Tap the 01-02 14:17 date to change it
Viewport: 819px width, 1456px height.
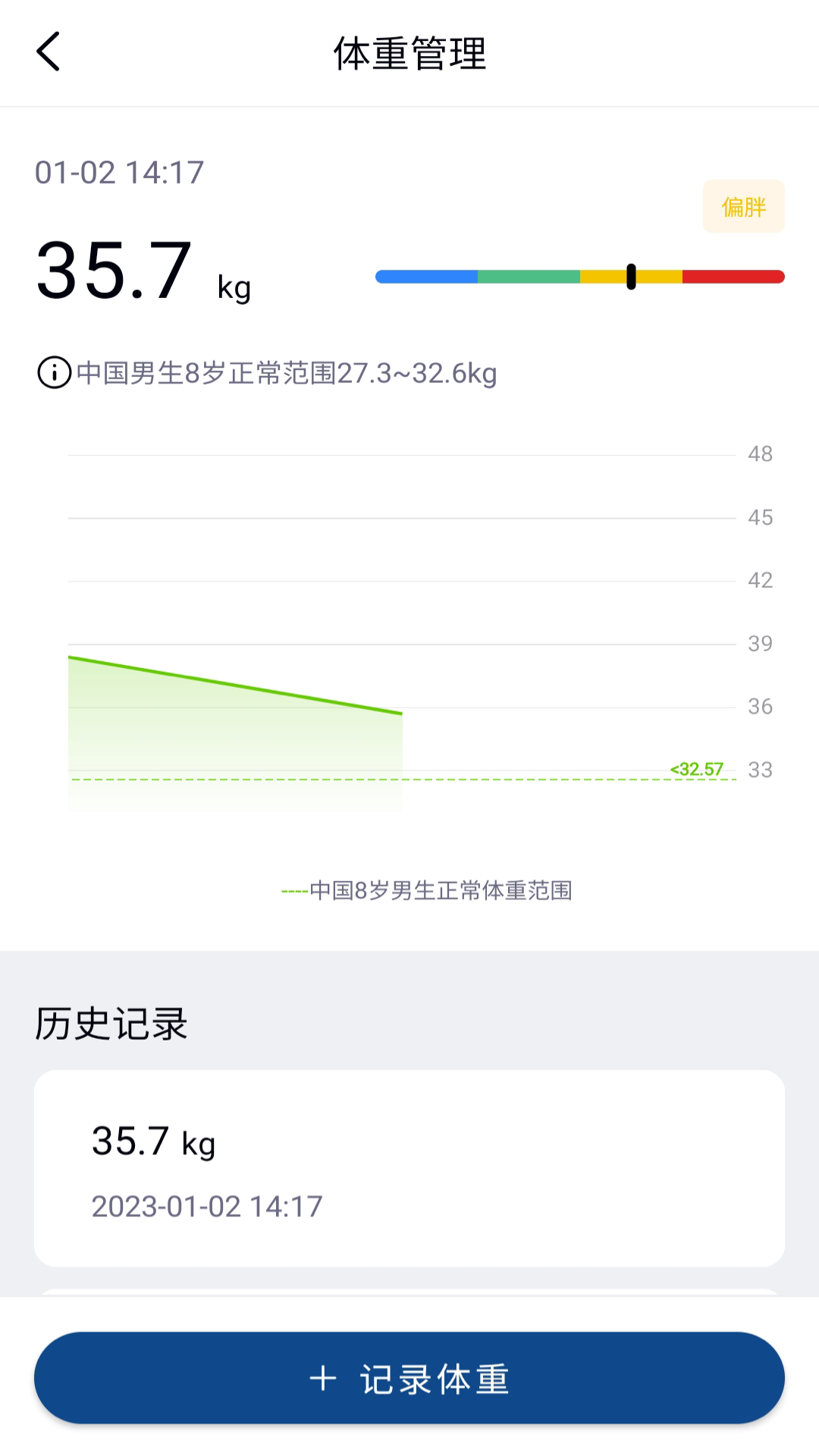(118, 173)
